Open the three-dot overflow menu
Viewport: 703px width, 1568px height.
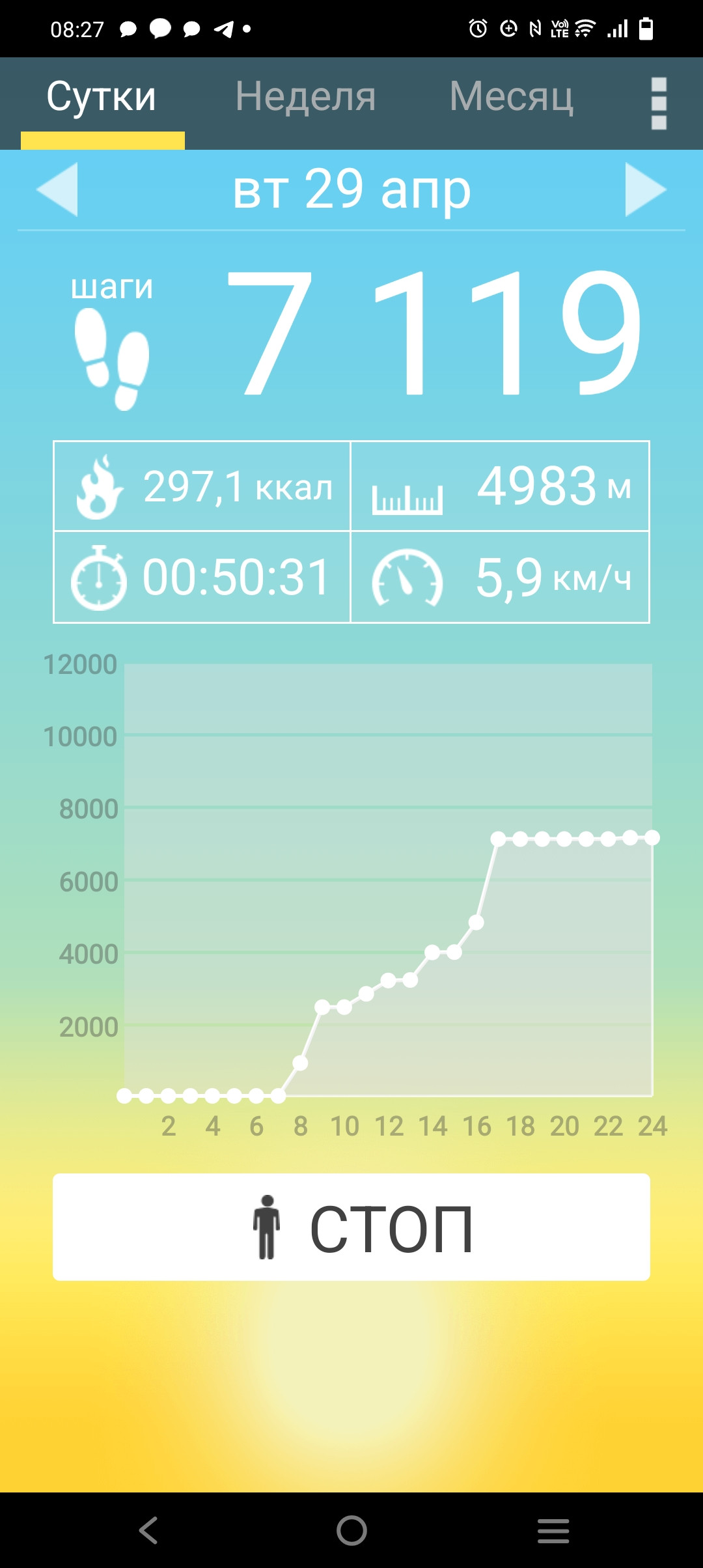[x=659, y=104]
